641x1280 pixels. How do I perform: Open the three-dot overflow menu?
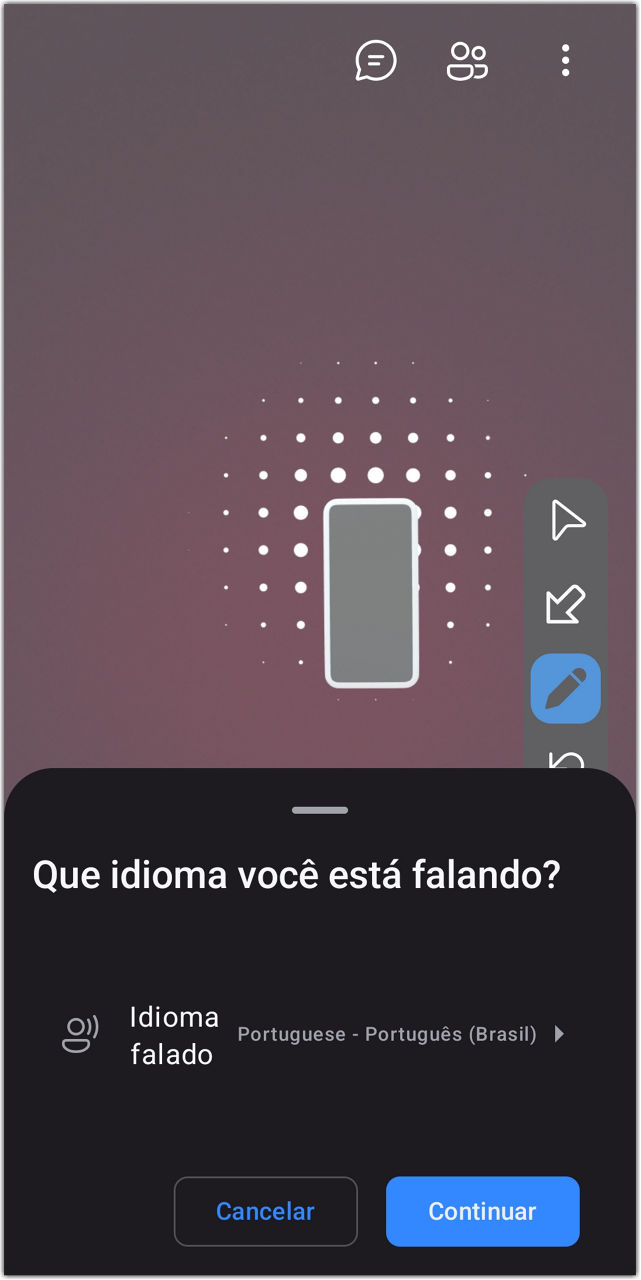(x=565, y=61)
